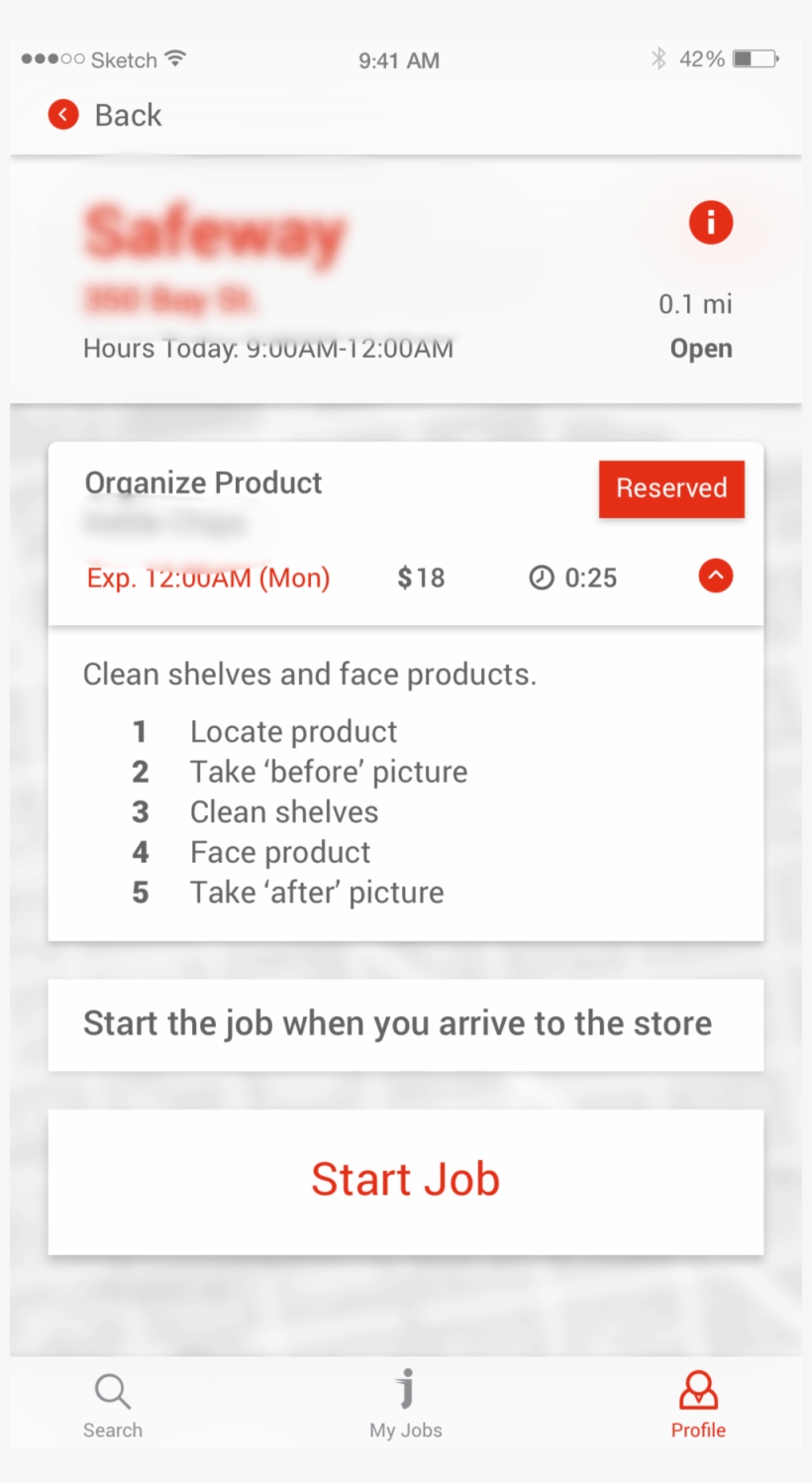Tap the red back chevron icon
Screen dimensions: 812x1483
[x=62, y=115]
